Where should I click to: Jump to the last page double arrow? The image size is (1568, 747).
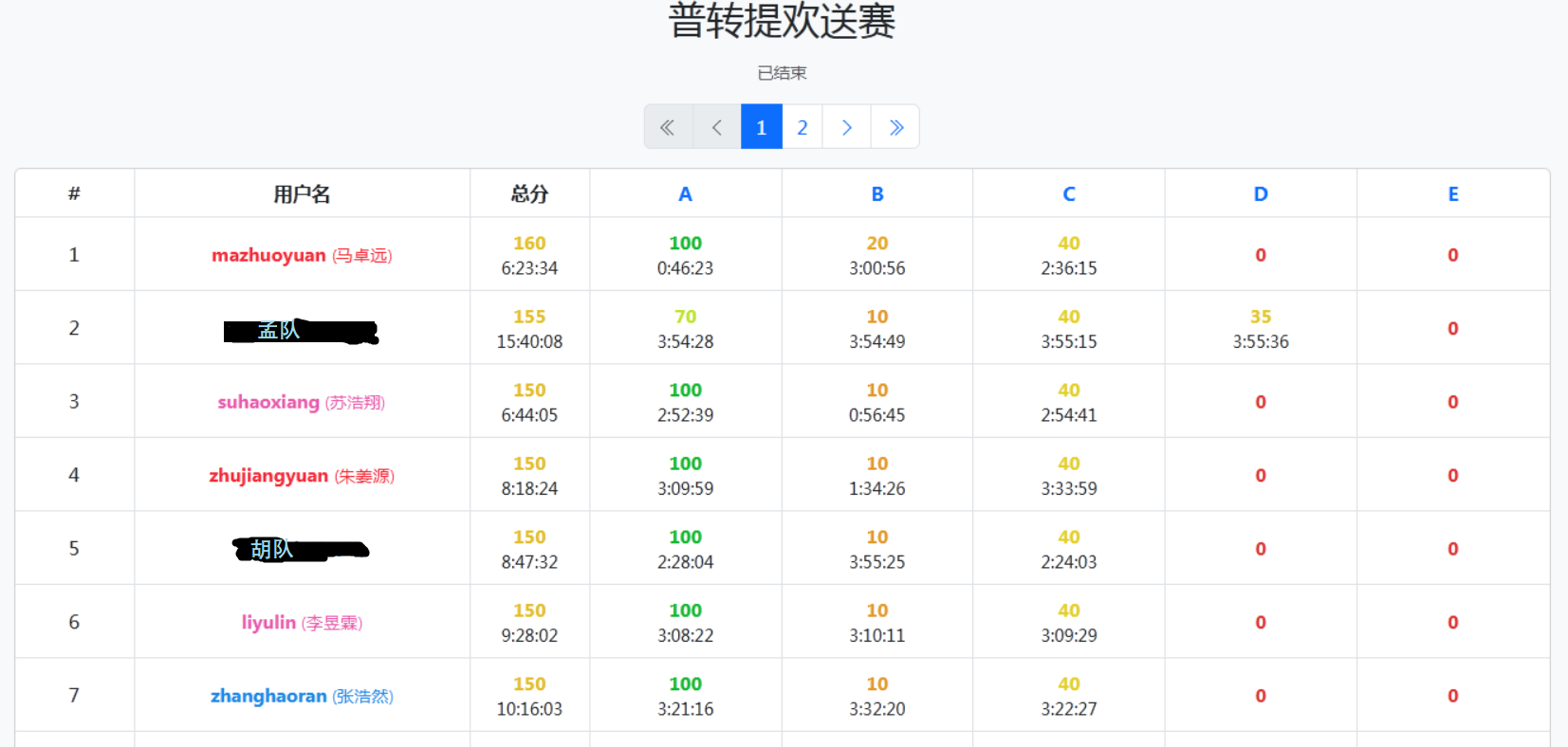895,127
